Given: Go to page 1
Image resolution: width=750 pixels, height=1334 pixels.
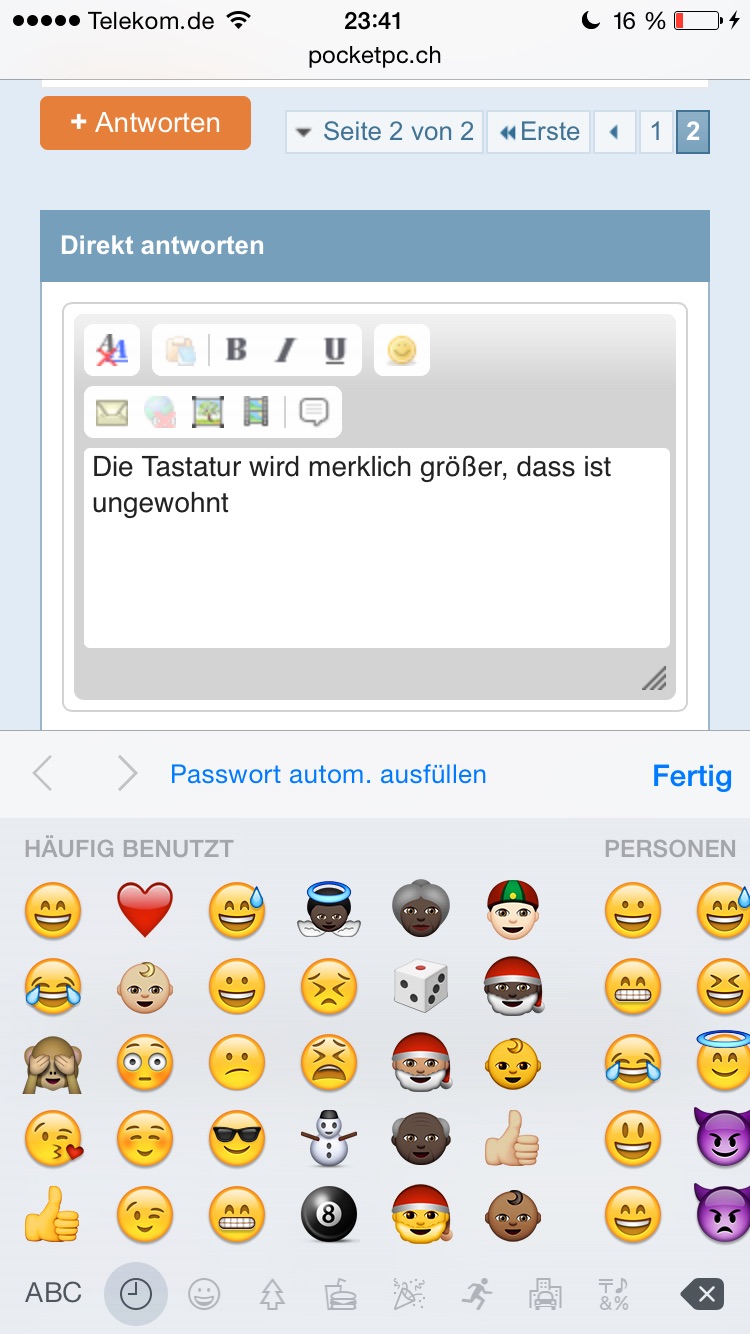Looking at the screenshot, I should click(x=656, y=132).
